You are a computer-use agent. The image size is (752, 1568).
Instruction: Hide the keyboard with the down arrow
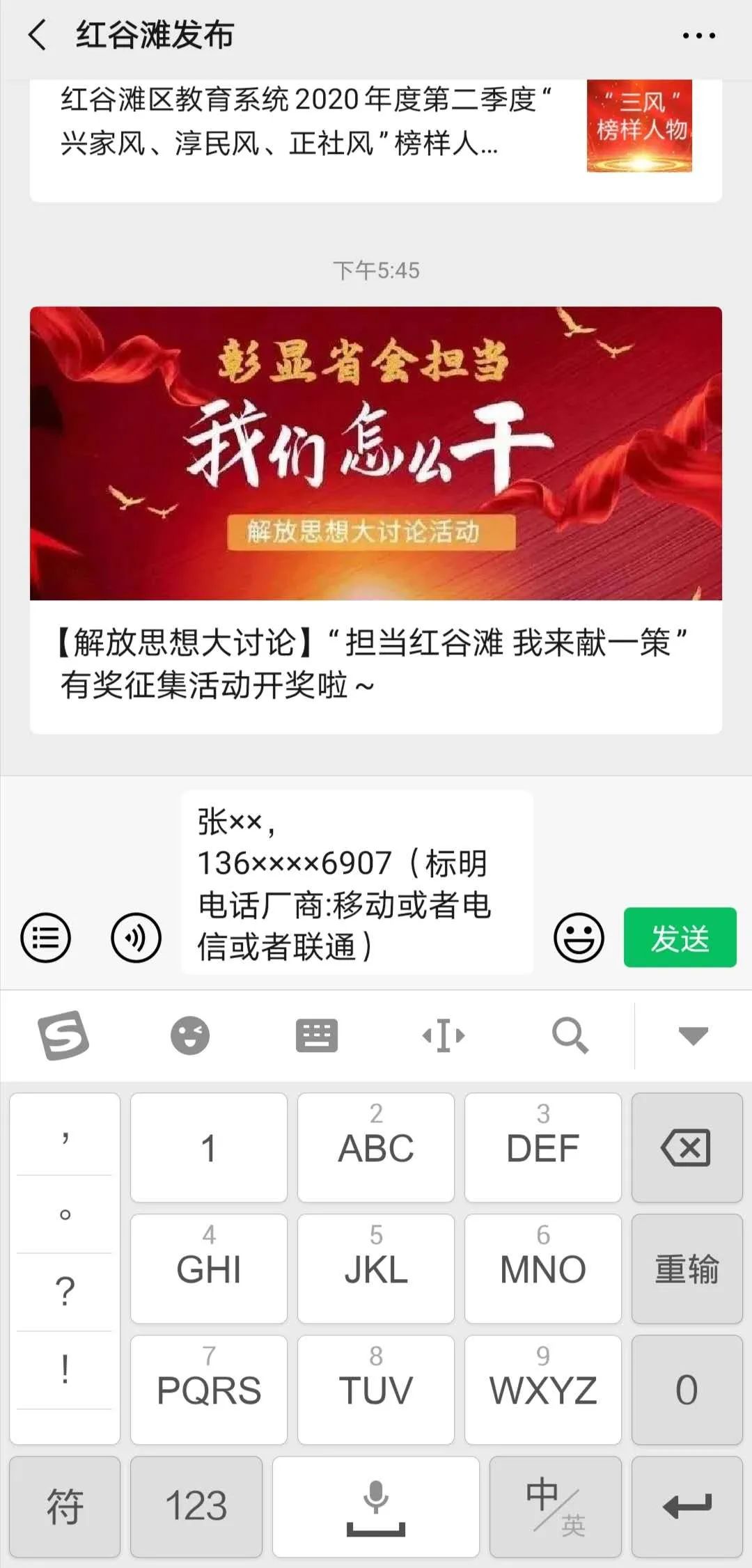693,1035
